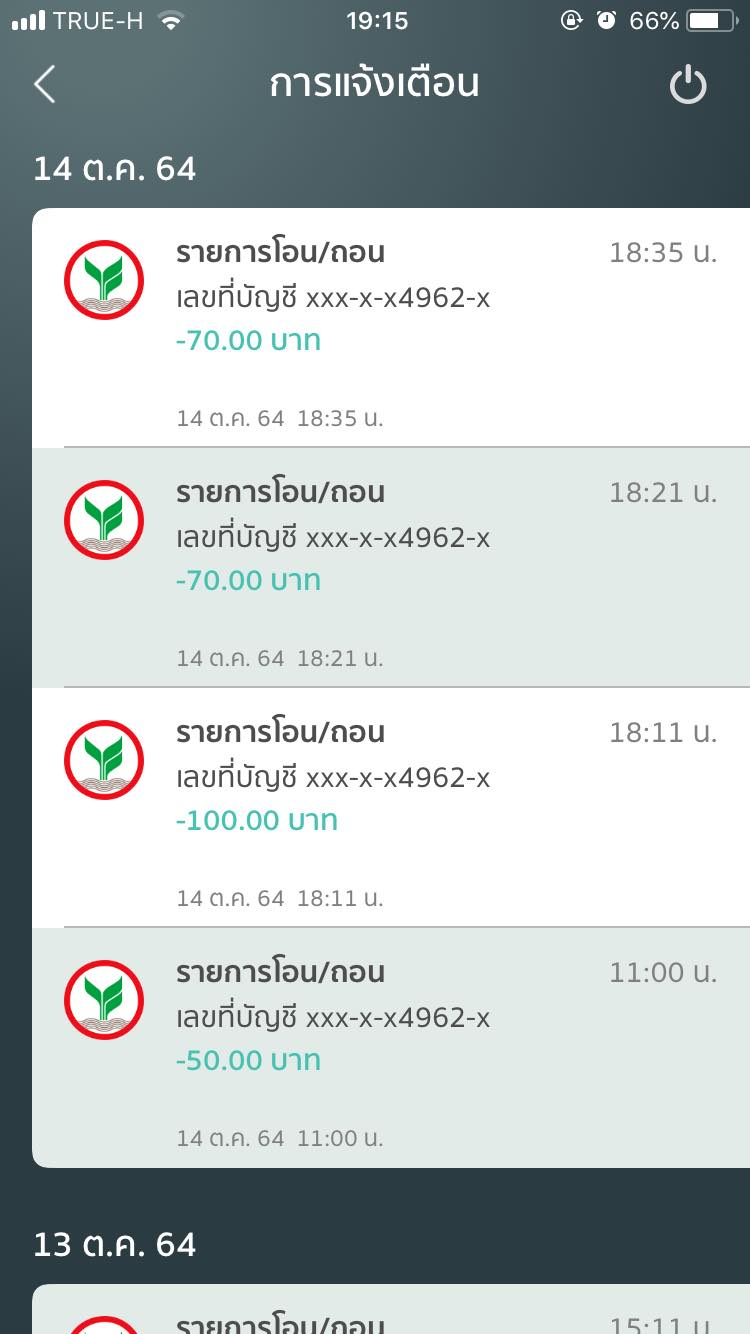Image resolution: width=750 pixels, height=1334 pixels.
Task: Open the 18:35 transfer notification of -70.00 baht
Action: click(391, 328)
